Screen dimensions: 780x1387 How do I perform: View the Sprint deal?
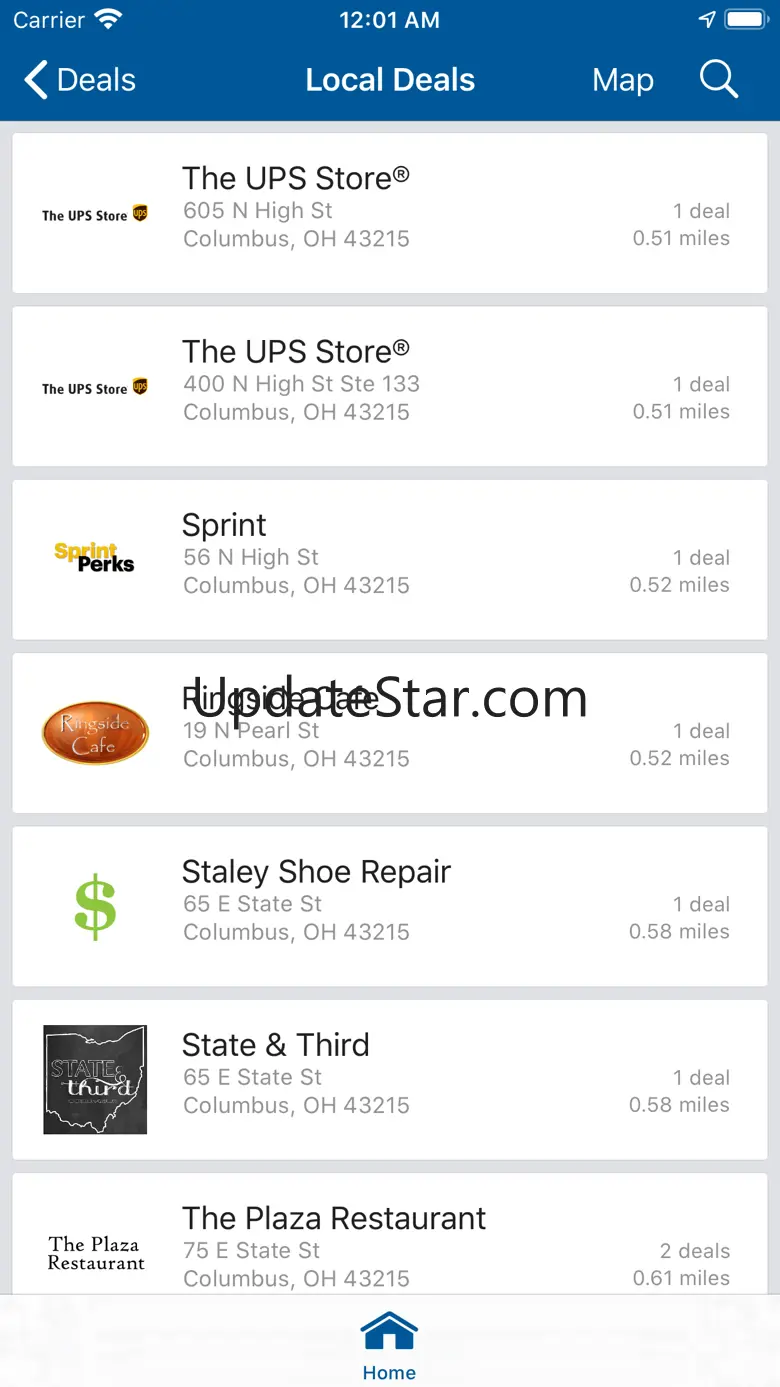click(x=390, y=560)
